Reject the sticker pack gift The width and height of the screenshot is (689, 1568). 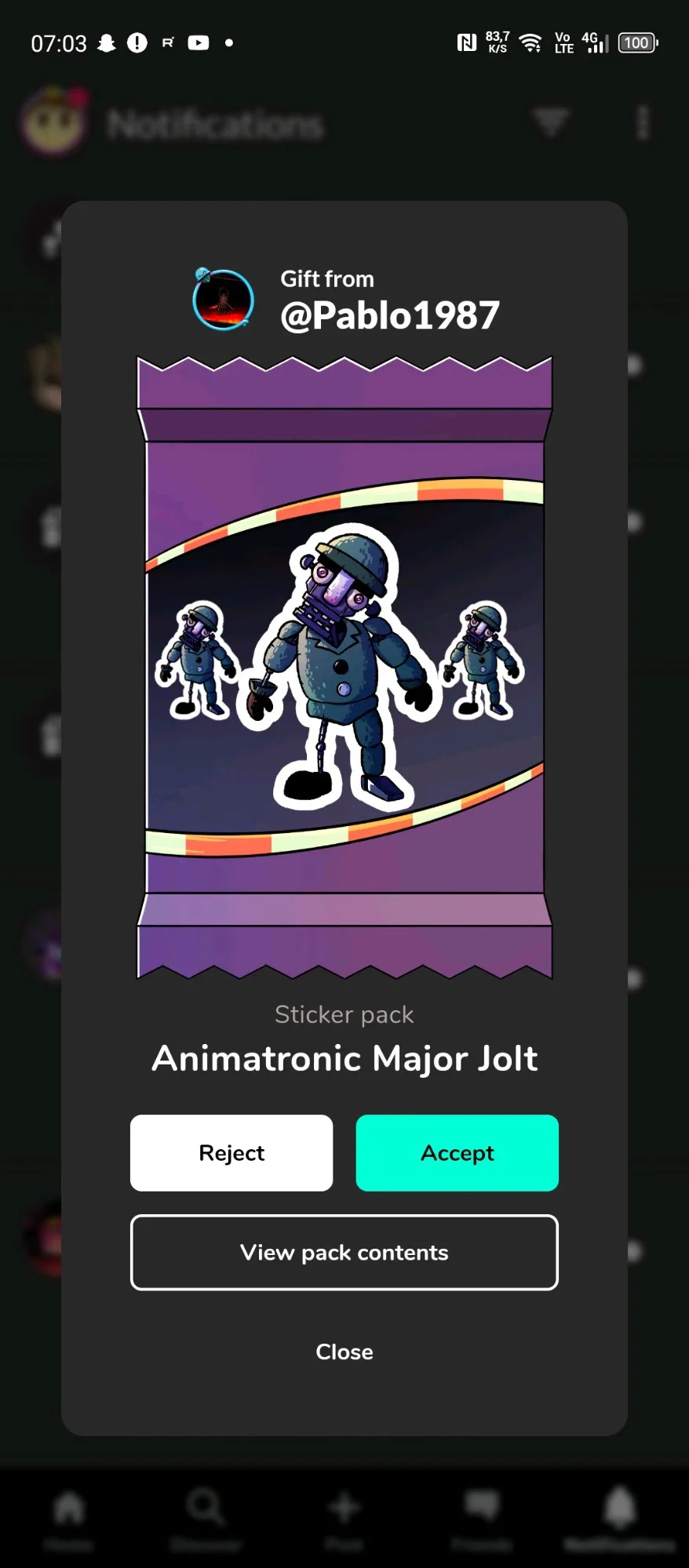[231, 1152]
